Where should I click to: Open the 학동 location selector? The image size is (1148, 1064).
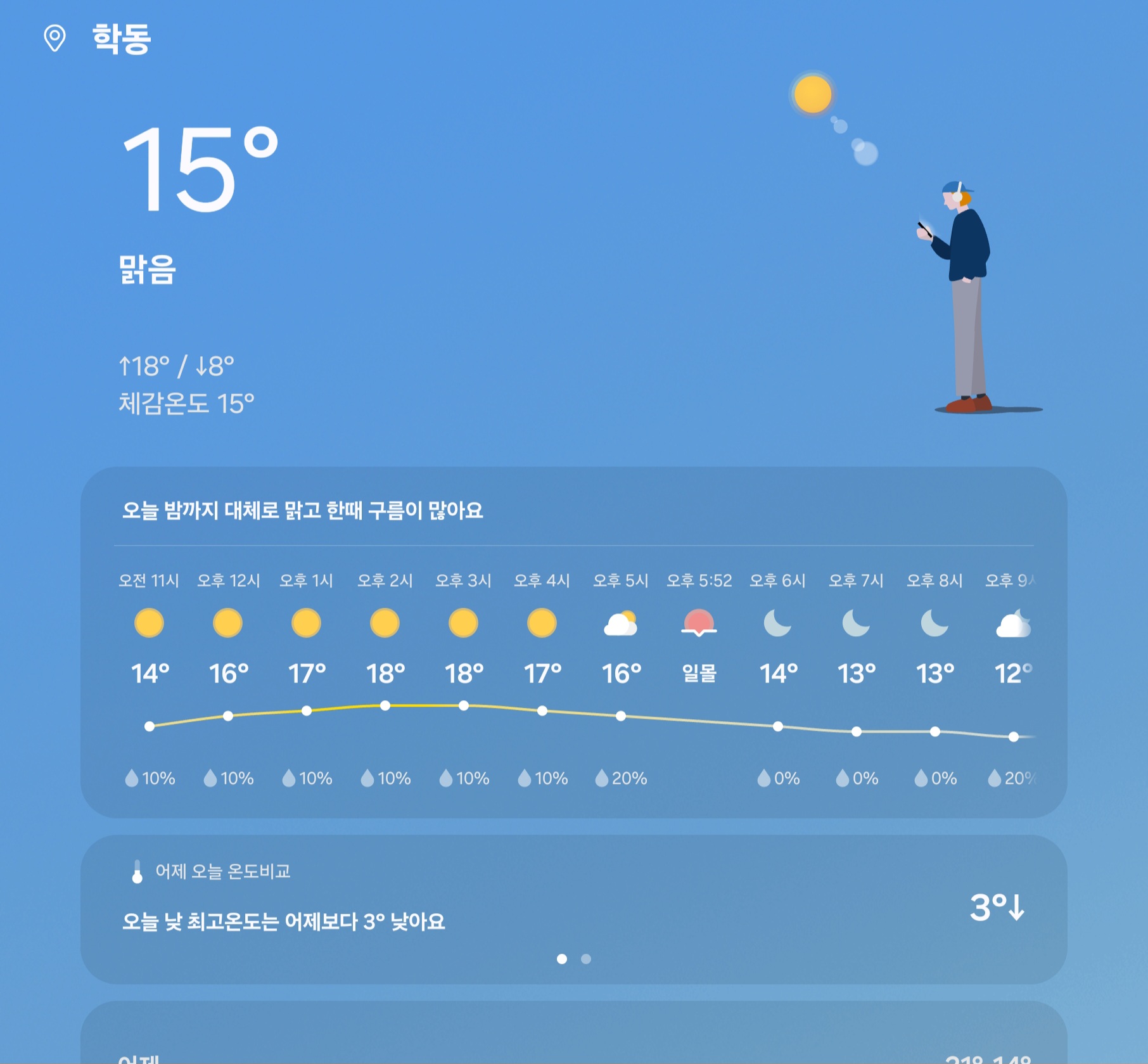[x=97, y=39]
